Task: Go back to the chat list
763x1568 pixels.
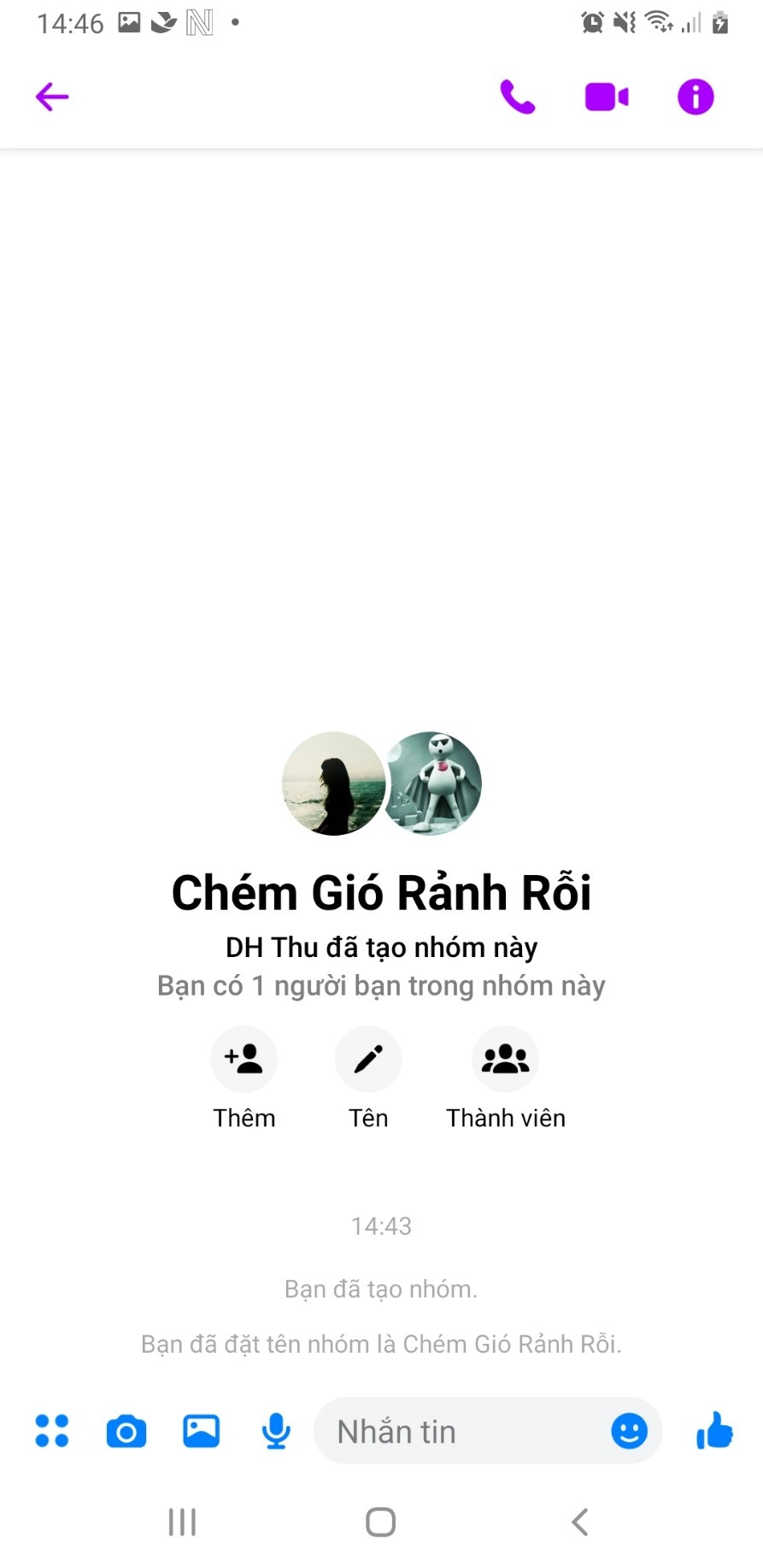Action: pos(51,97)
